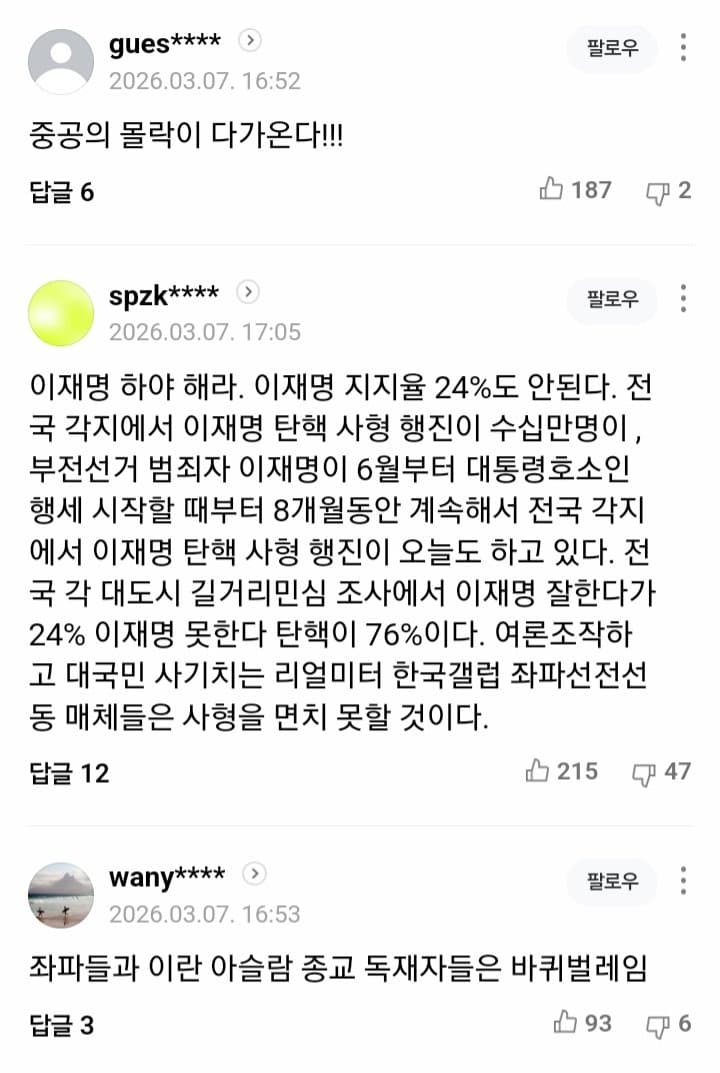This screenshot has width=720, height=1073.
Task: Open overflow menu on wany**** comment
Action: click(x=683, y=881)
